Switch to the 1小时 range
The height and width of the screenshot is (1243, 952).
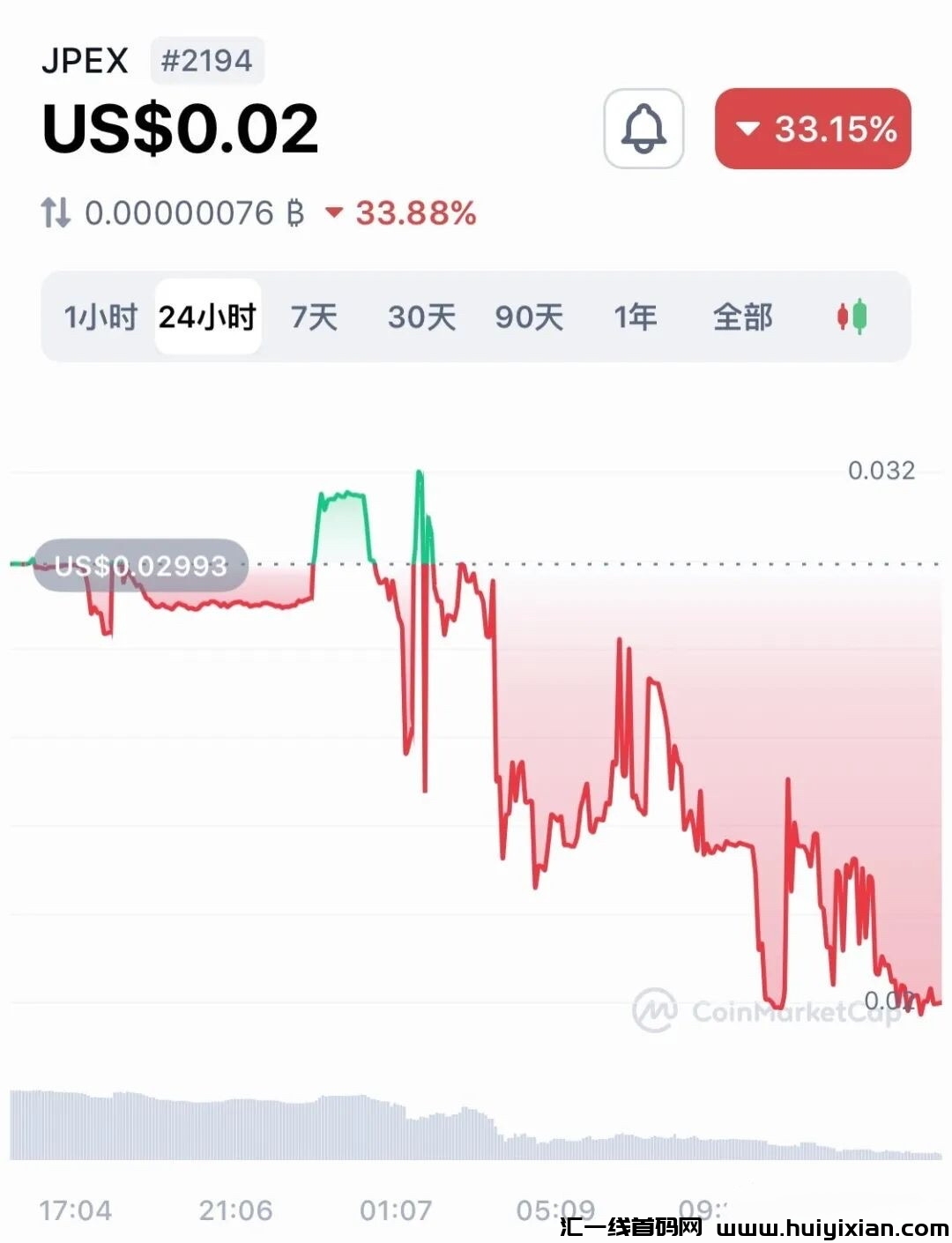pos(100,317)
